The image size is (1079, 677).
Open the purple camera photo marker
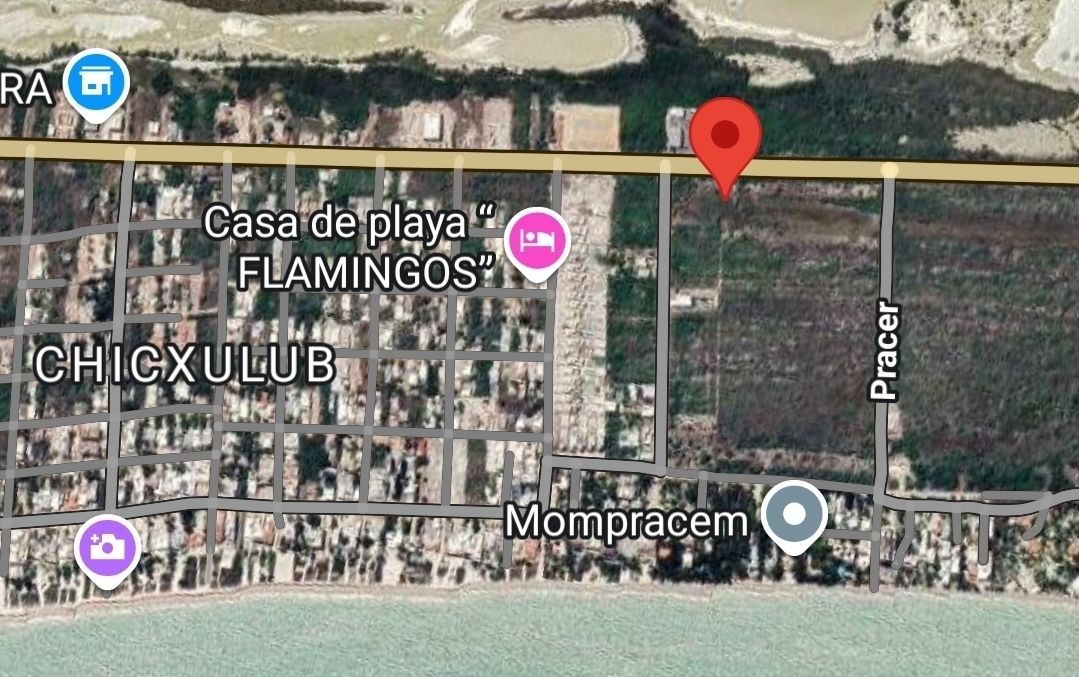pyautogui.click(x=105, y=546)
